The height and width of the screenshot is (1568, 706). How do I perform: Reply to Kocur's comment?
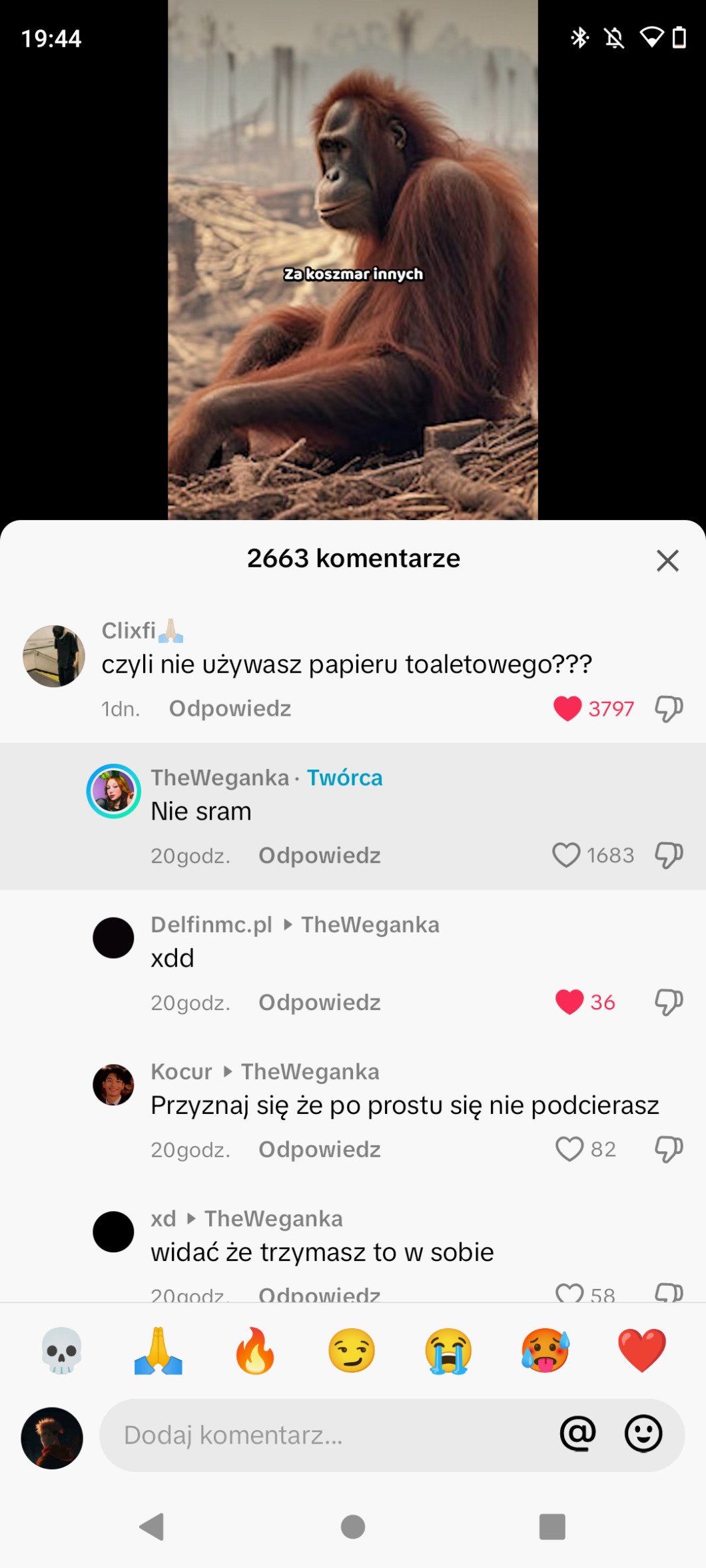coord(319,1150)
